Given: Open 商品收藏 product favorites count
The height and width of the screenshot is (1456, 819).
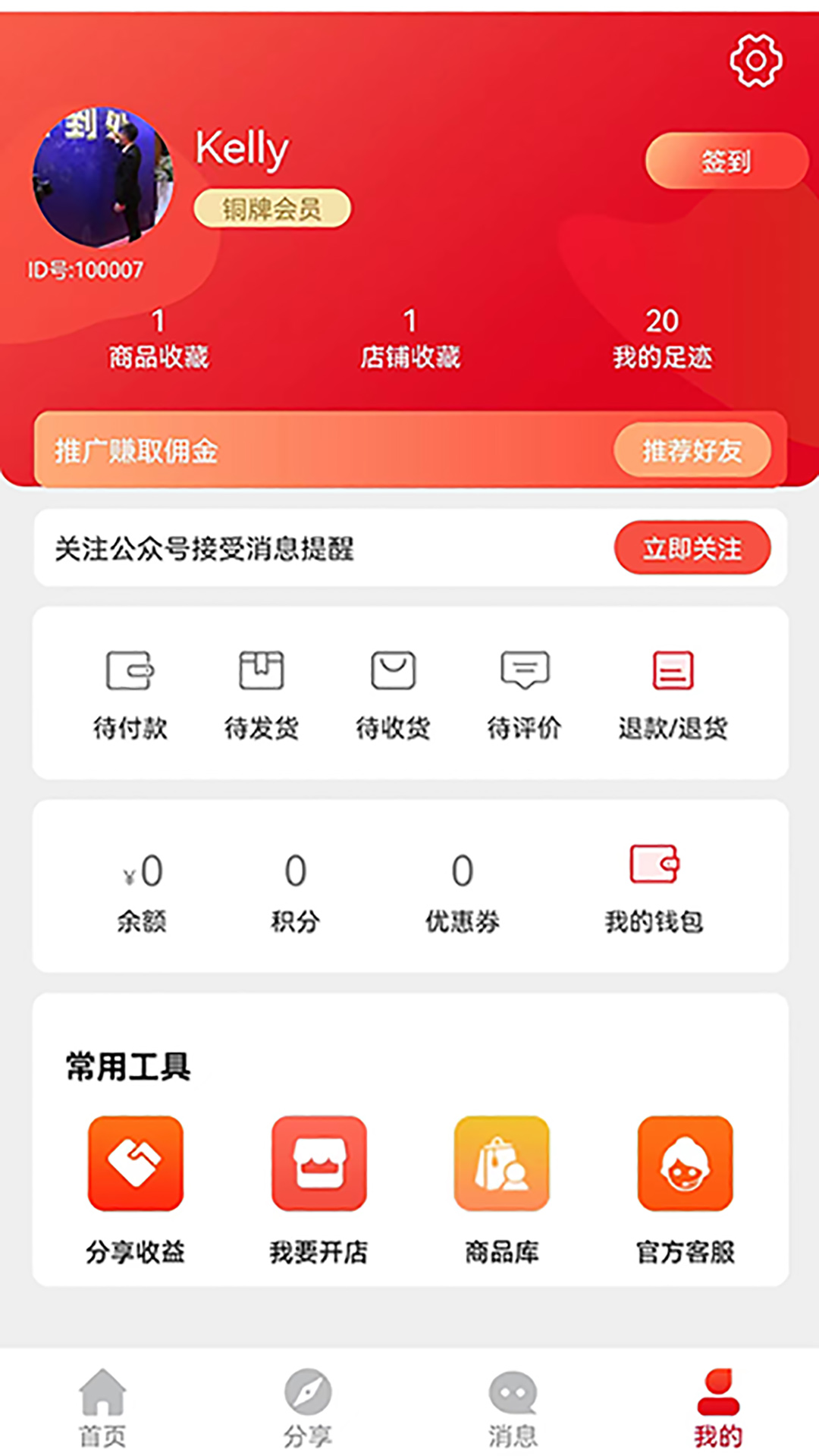Looking at the screenshot, I should point(158,336).
